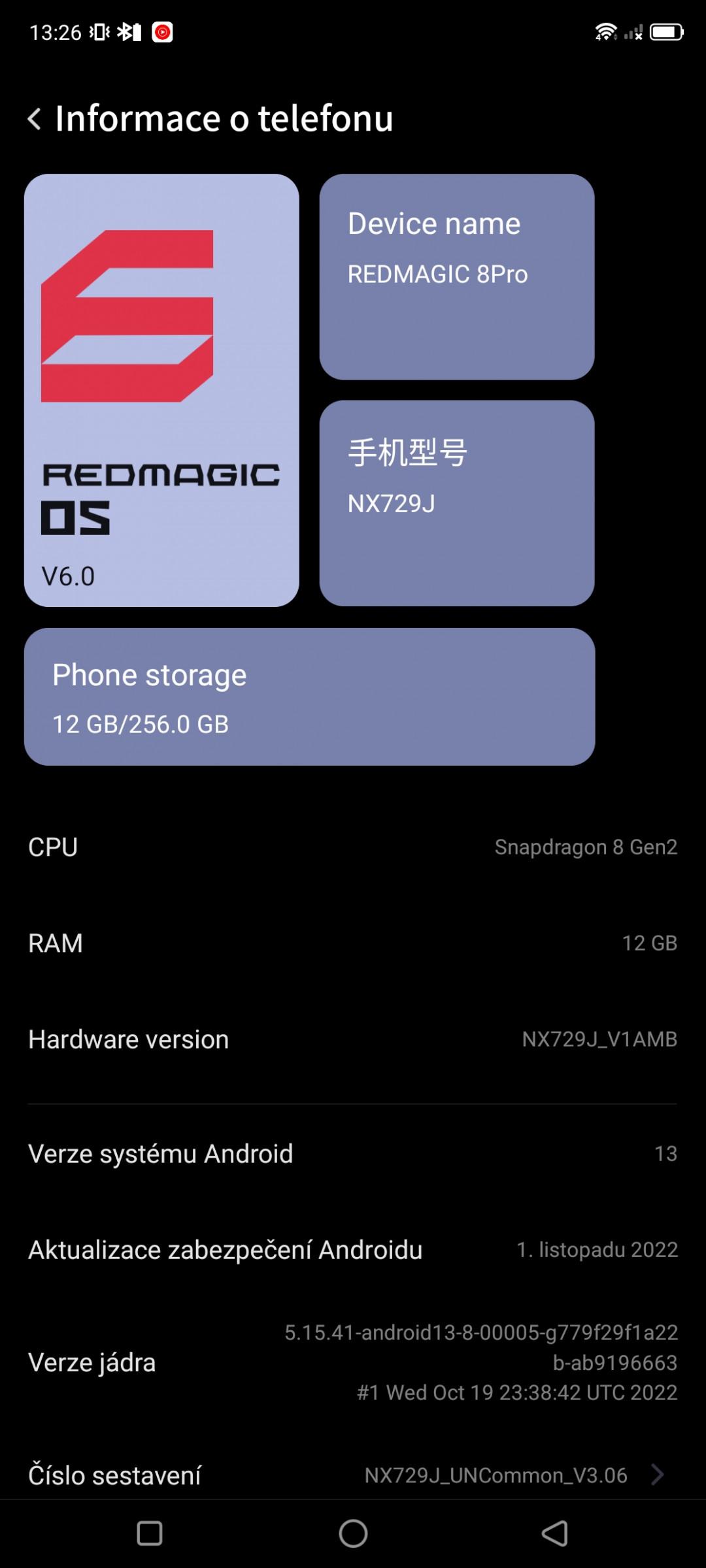Tap the Hardware version row
The image size is (706, 1568).
tap(353, 1039)
